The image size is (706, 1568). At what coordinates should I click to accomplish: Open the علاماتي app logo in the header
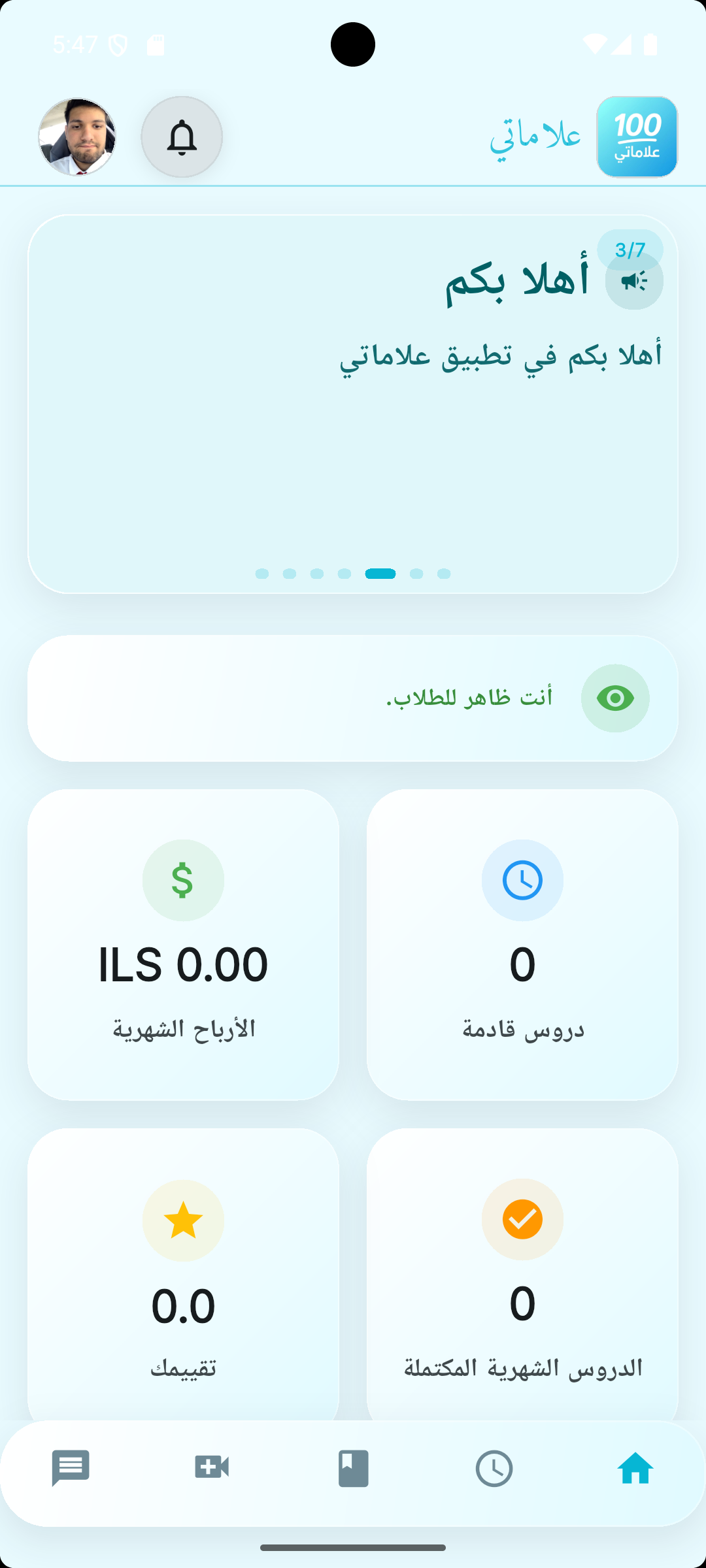(x=637, y=137)
